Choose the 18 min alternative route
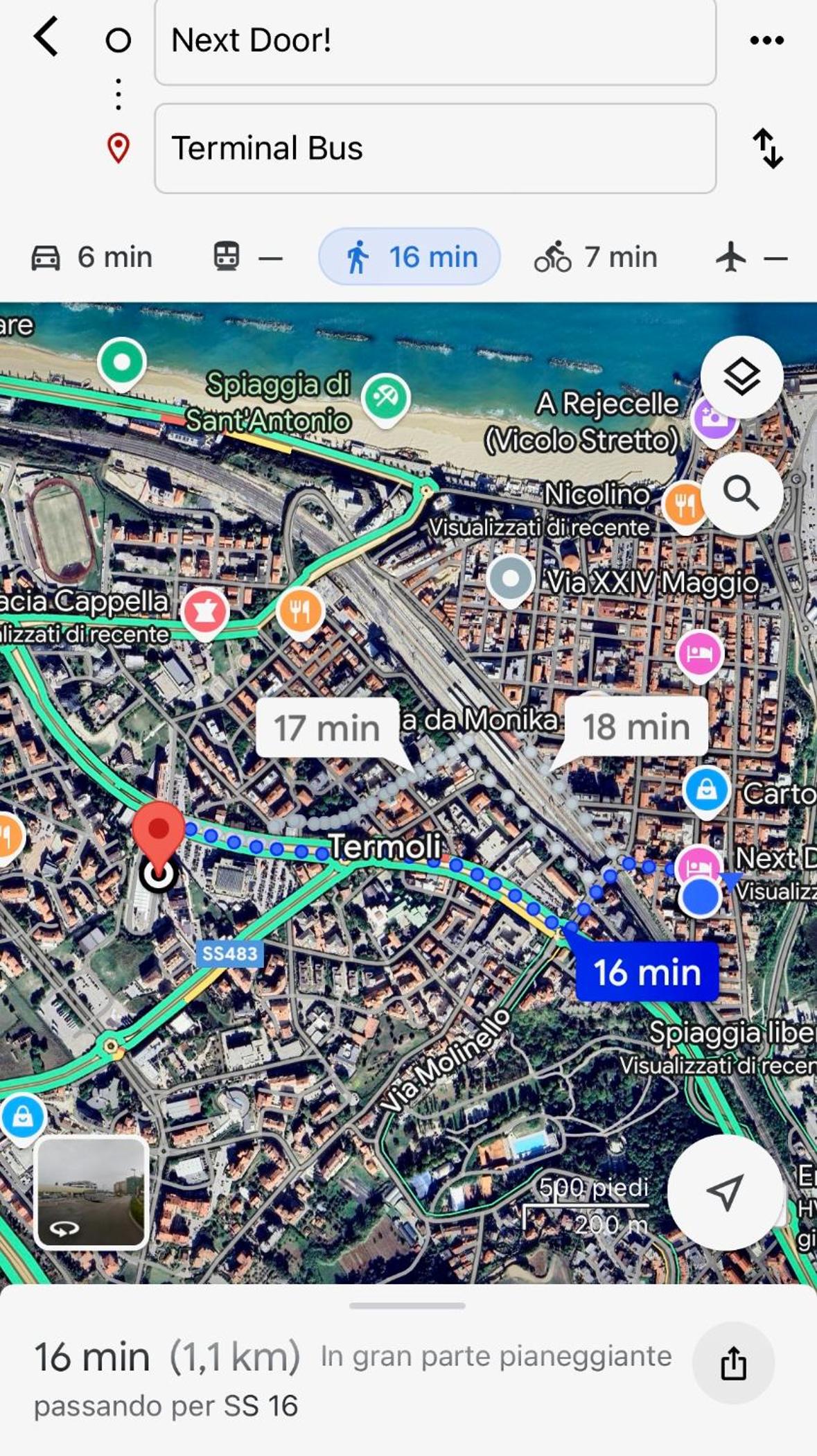The height and width of the screenshot is (1456, 817). (x=635, y=727)
